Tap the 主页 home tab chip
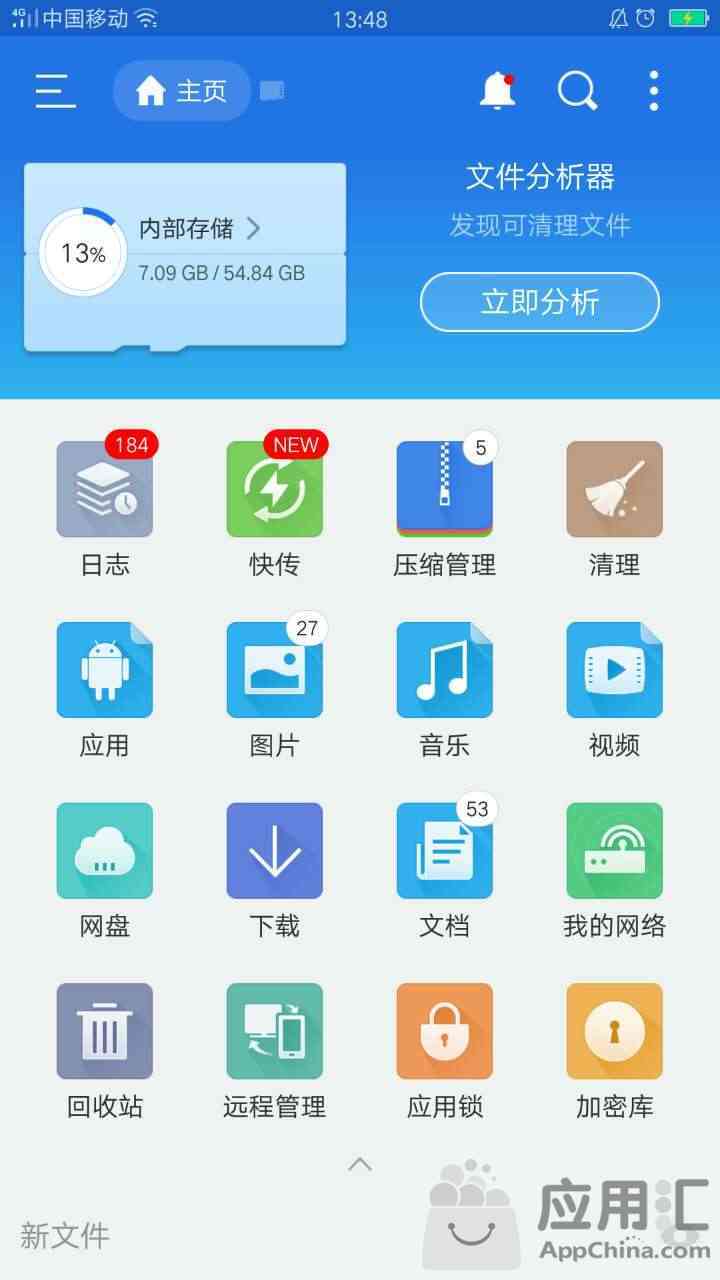This screenshot has height=1280, width=720. pos(182,91)
